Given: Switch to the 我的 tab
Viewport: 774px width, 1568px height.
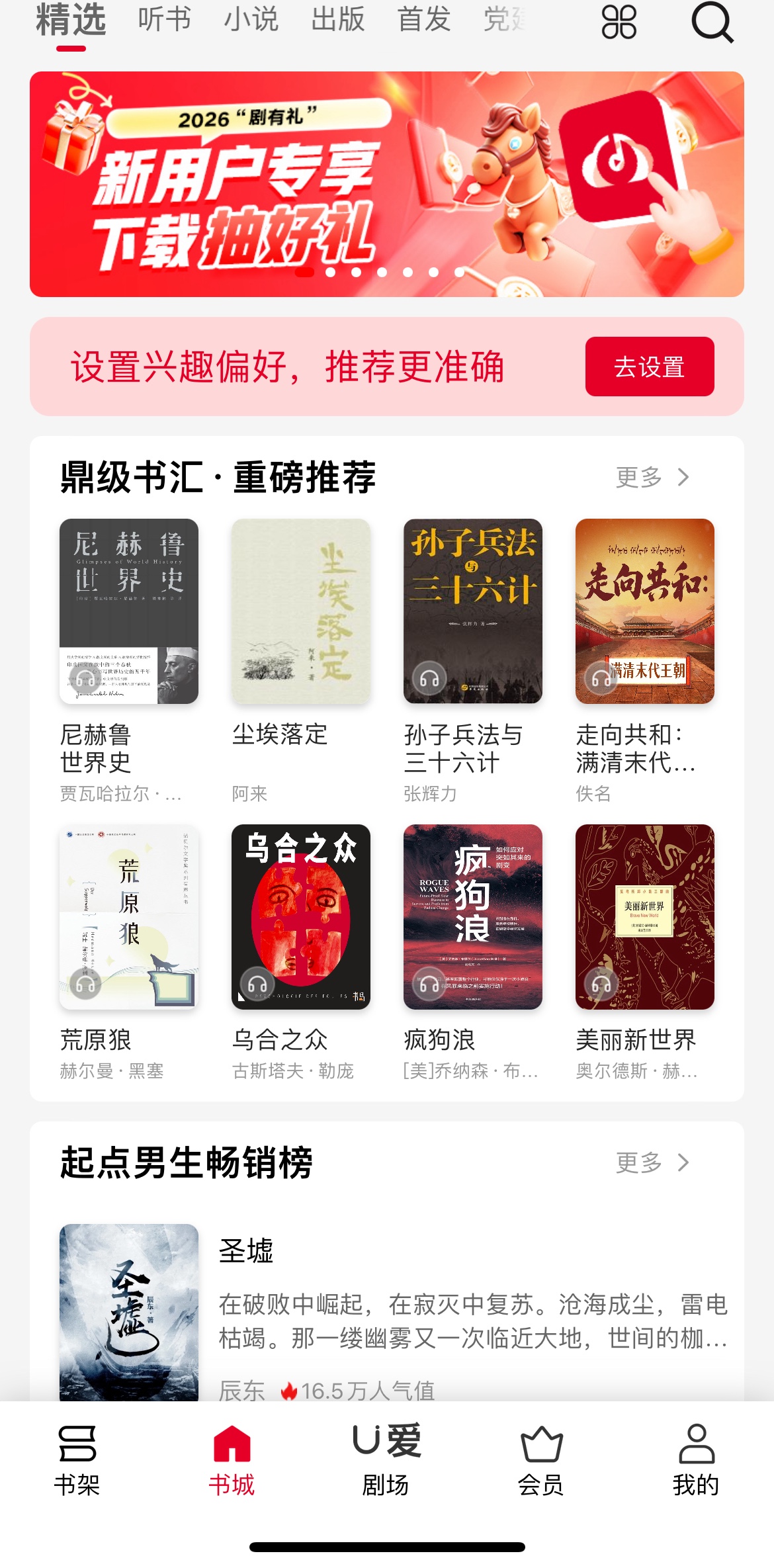Looking at the screenshot, I should pyautogui.click(x=696, y=1460).
